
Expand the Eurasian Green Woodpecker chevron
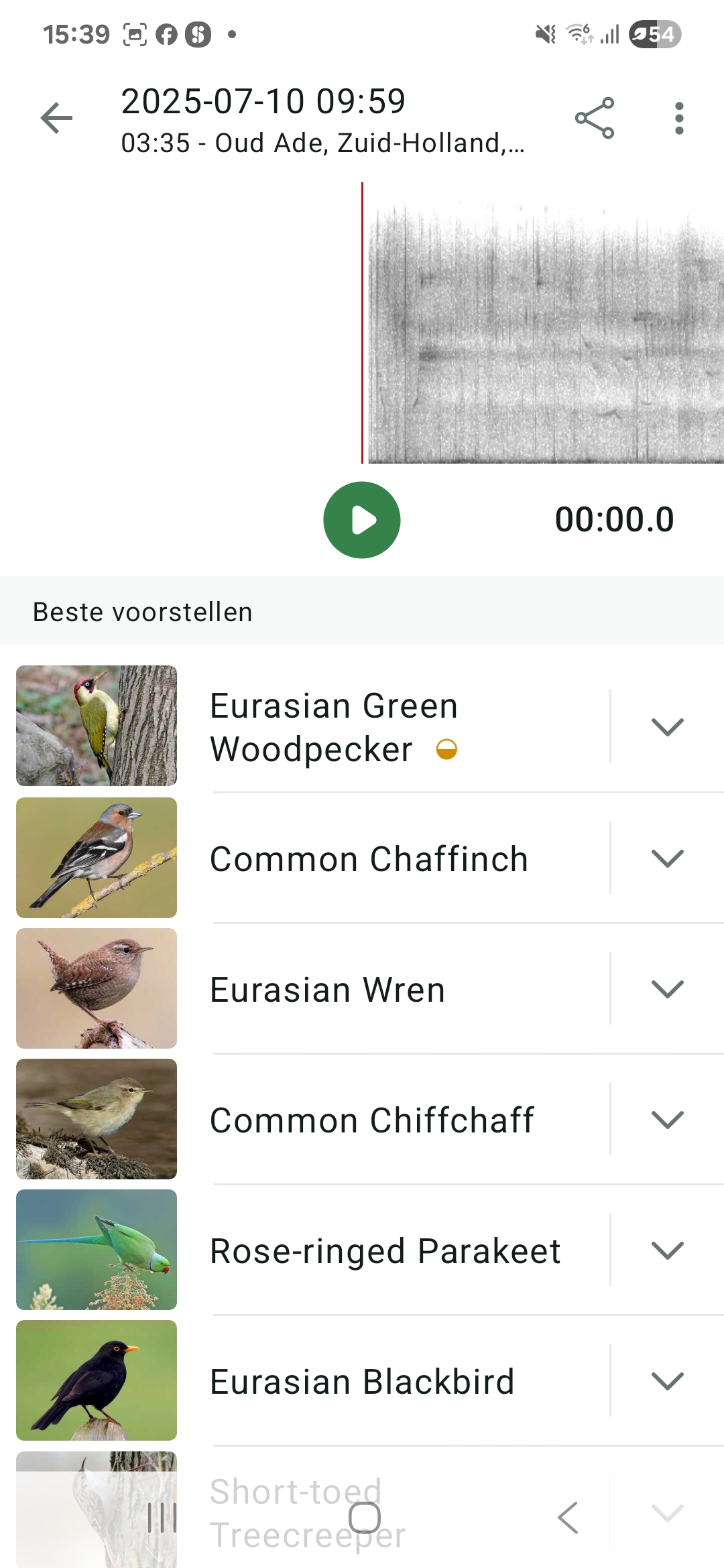pos(667,727)
